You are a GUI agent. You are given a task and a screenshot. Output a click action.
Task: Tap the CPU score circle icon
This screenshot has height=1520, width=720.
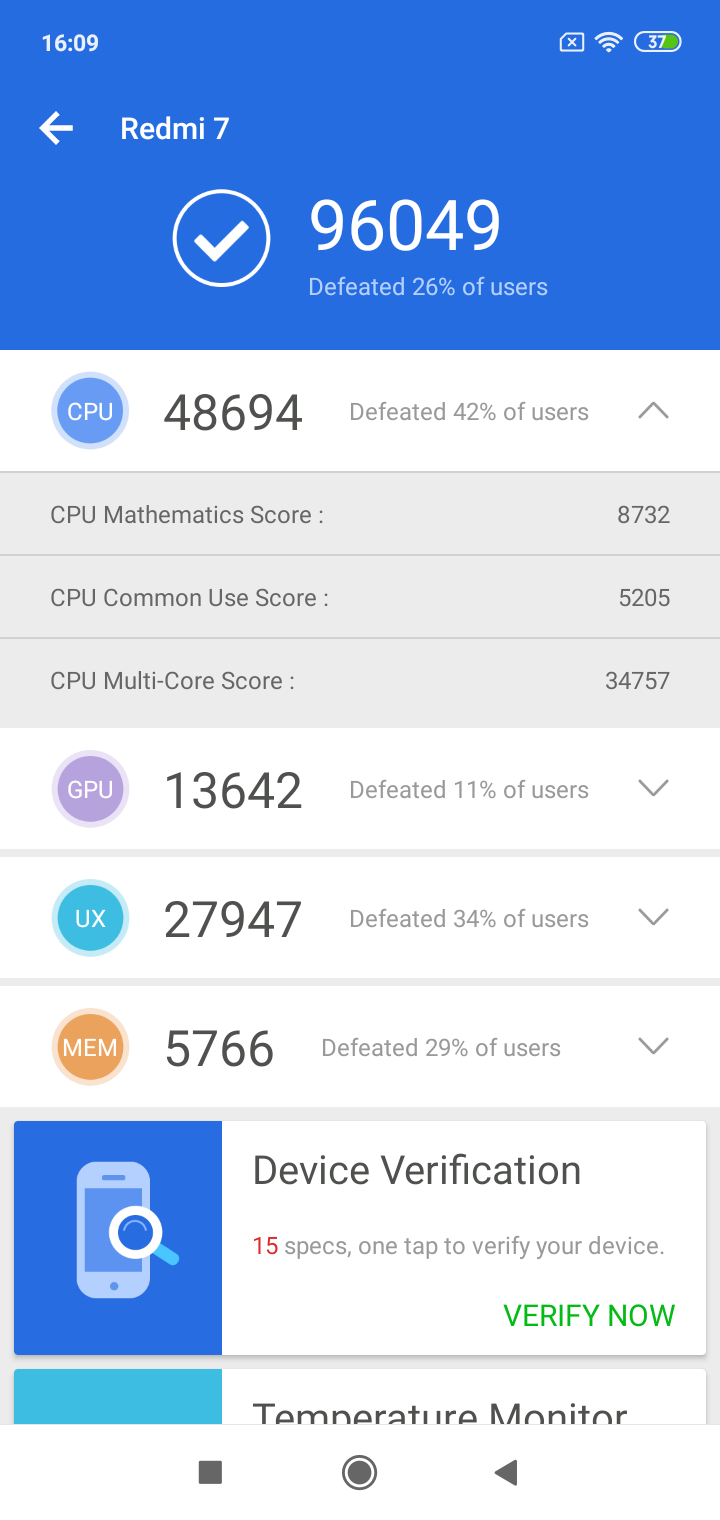point(90,410)
